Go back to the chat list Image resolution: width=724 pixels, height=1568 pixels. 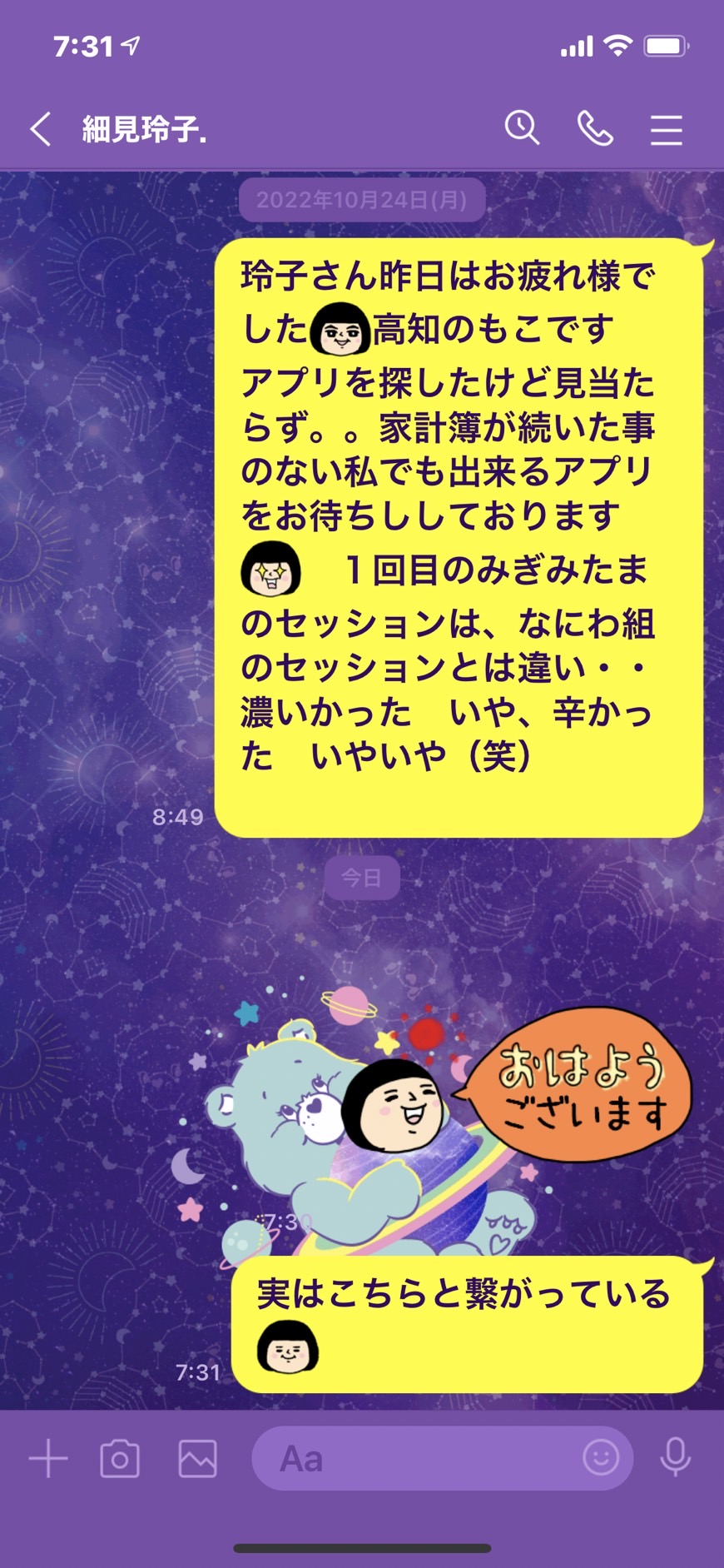(x=41, y=130)
